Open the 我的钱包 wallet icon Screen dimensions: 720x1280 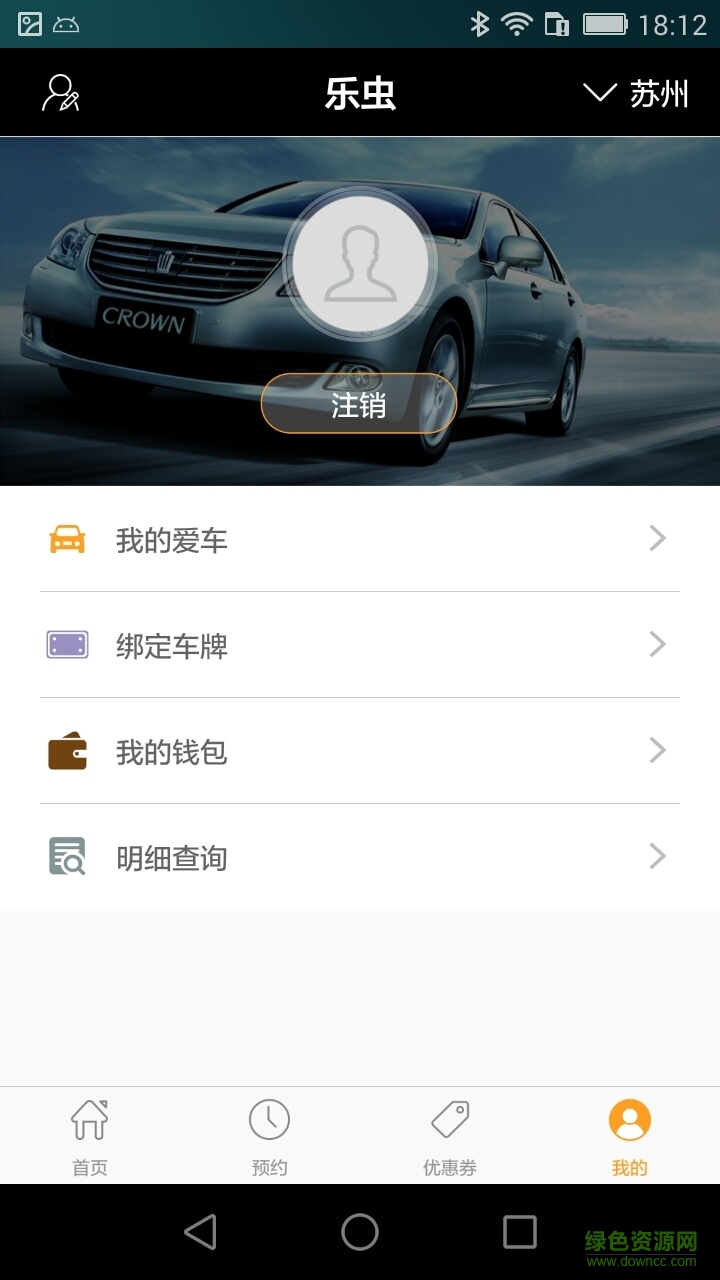point(66,751)
